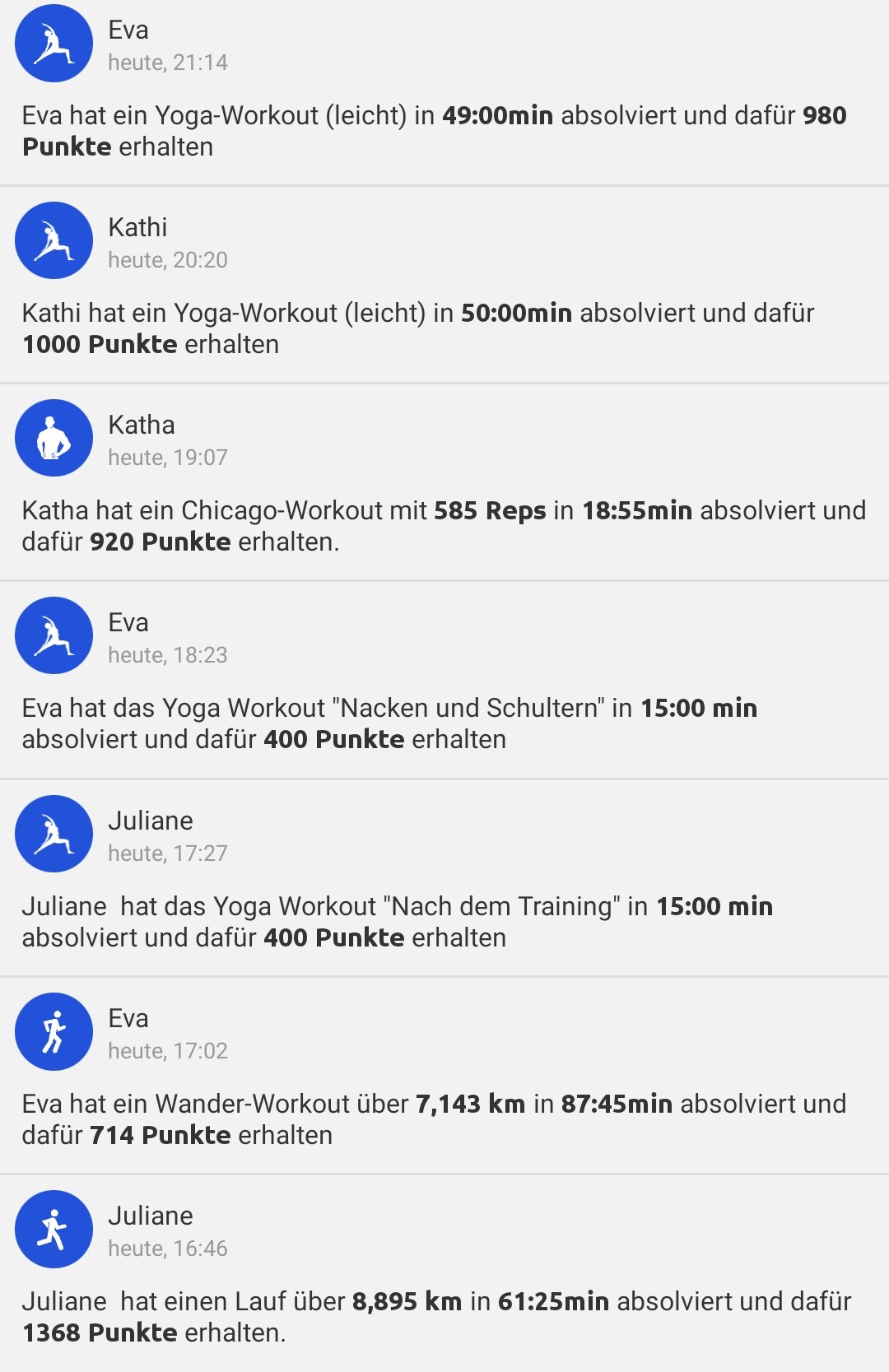Tap the yoga figure icon beside Kathi's name
The height and width of the screenshot is (1372, 889).
tap(54, 241)
